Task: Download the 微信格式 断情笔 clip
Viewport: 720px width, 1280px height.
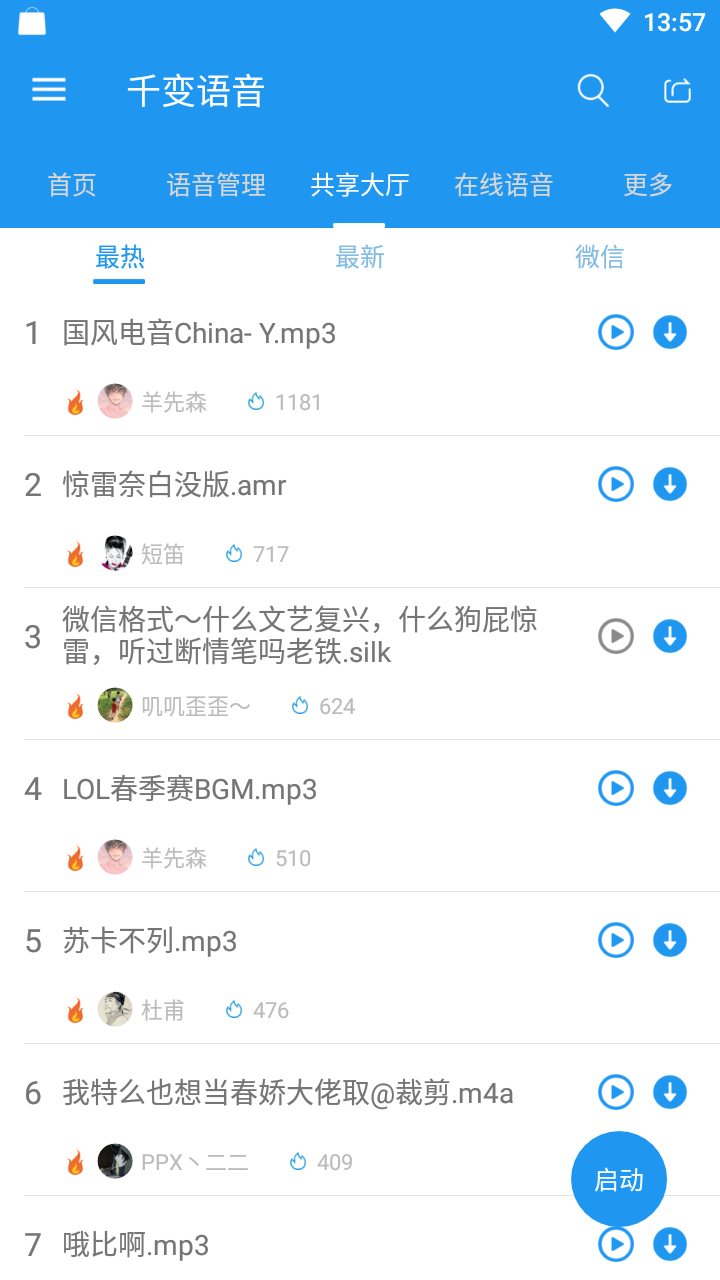Action: [x=669, y=636]
